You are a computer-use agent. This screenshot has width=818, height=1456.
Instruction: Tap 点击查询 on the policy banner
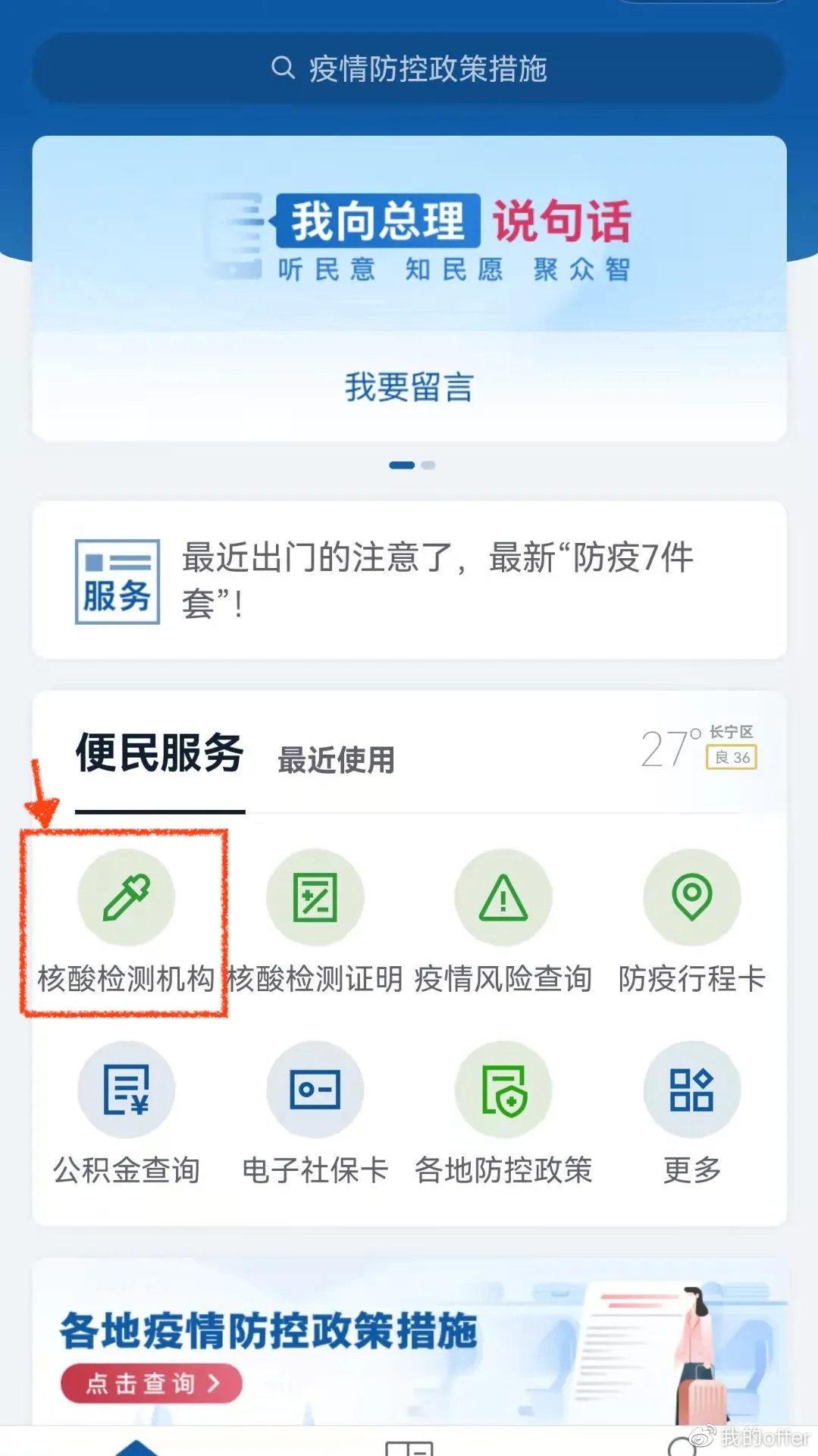click(x=150, y=1383)
